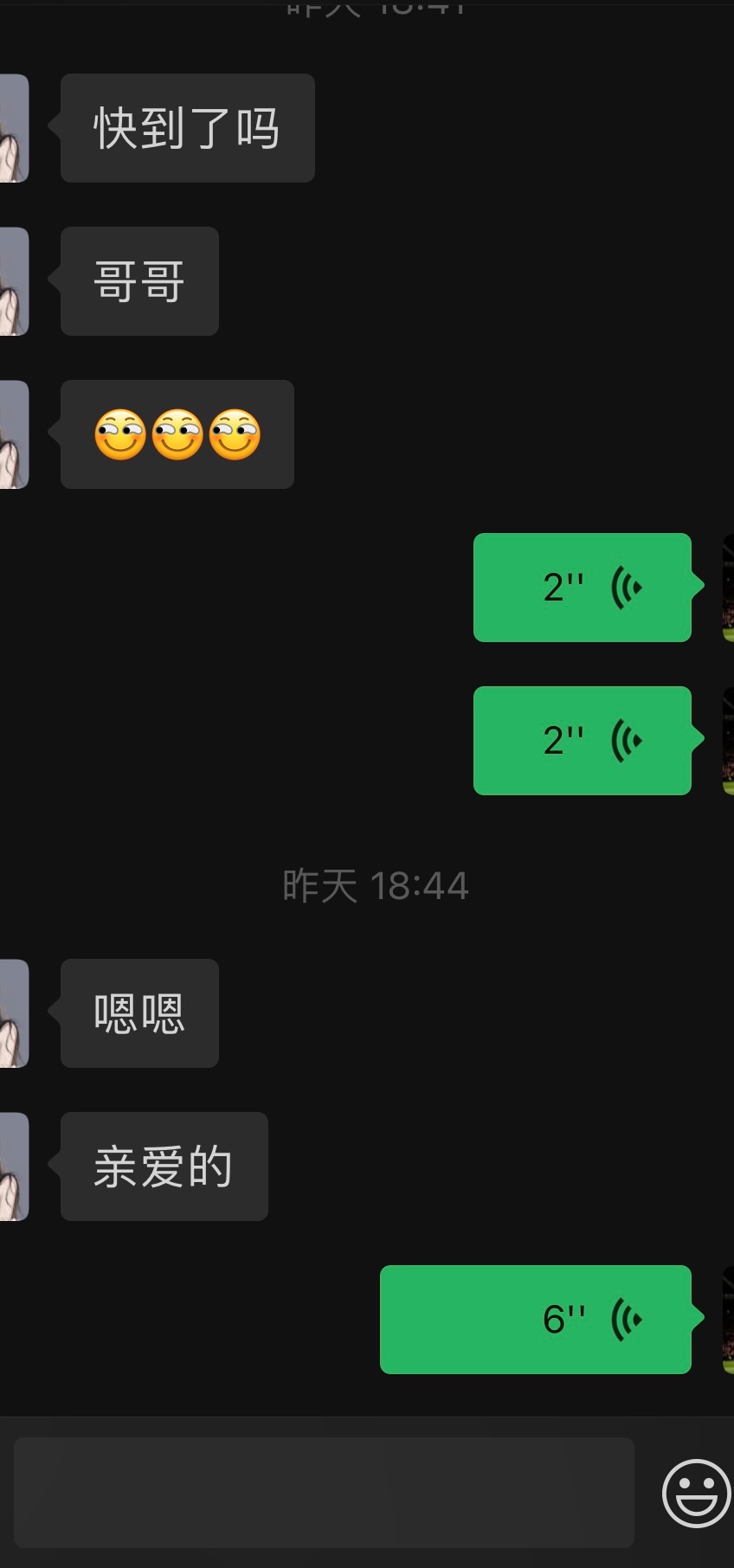View profile from avatar beside "哥哥"
This screenshot has height=1568, width=734.
tap(14, 281)
